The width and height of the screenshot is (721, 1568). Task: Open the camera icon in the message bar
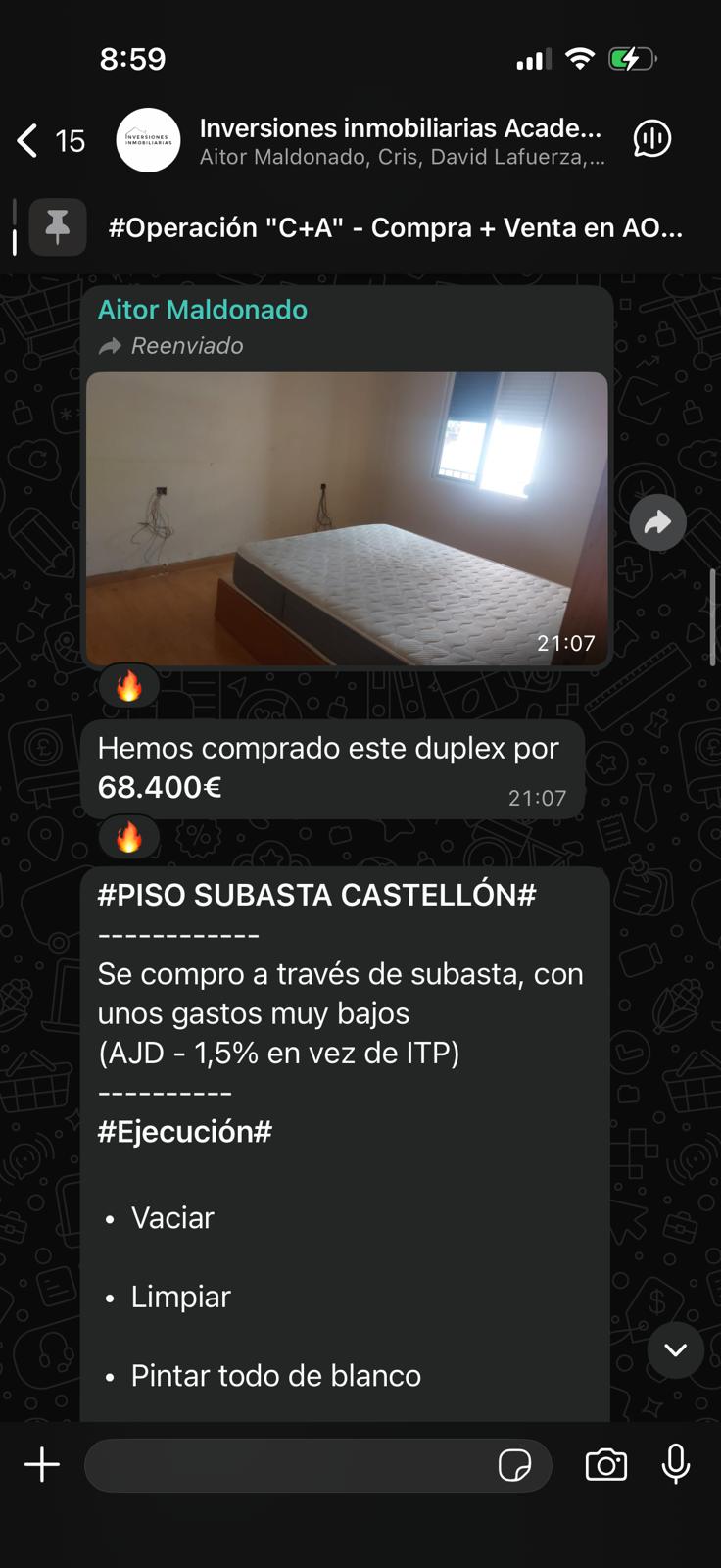click(x=605, y=1465)
